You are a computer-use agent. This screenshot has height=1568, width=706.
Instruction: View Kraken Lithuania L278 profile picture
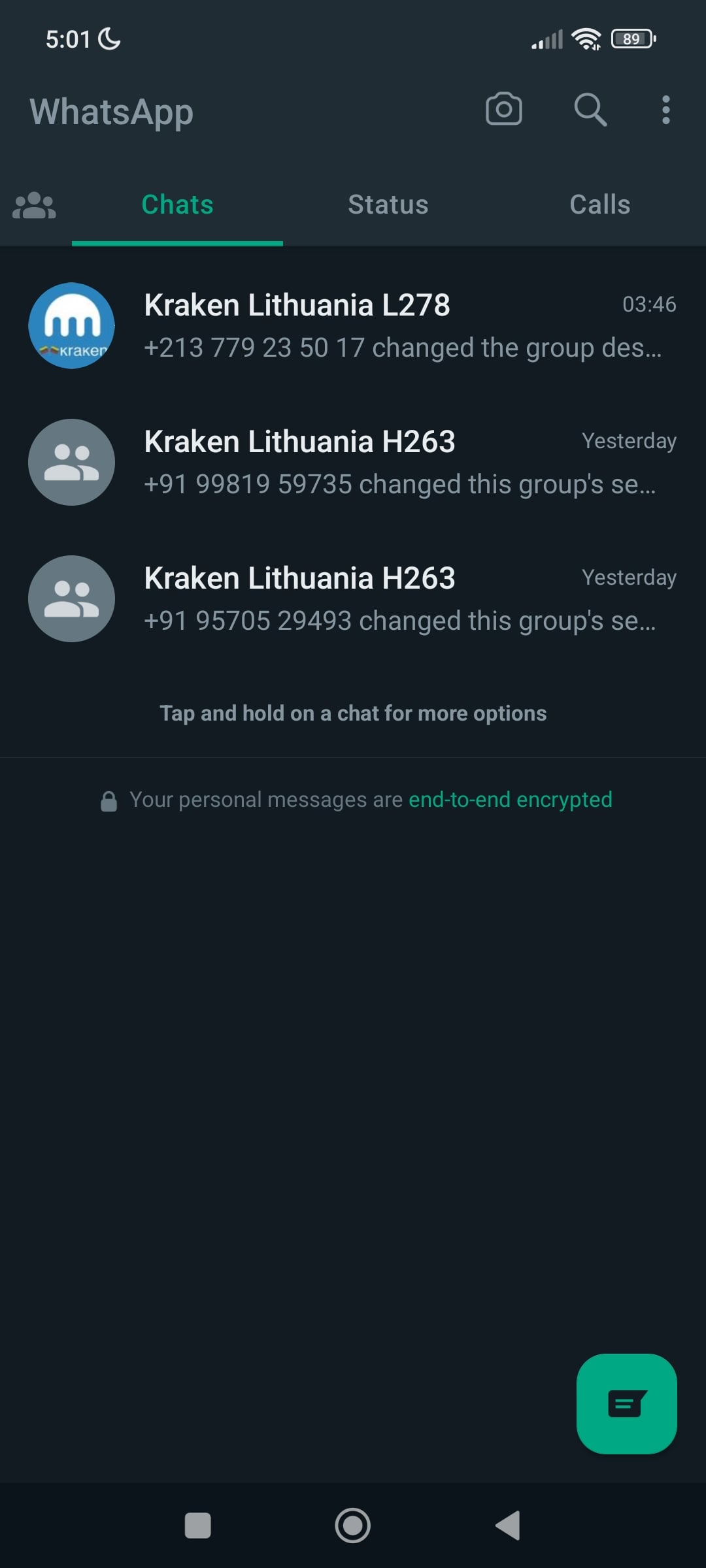coord(72,325)
